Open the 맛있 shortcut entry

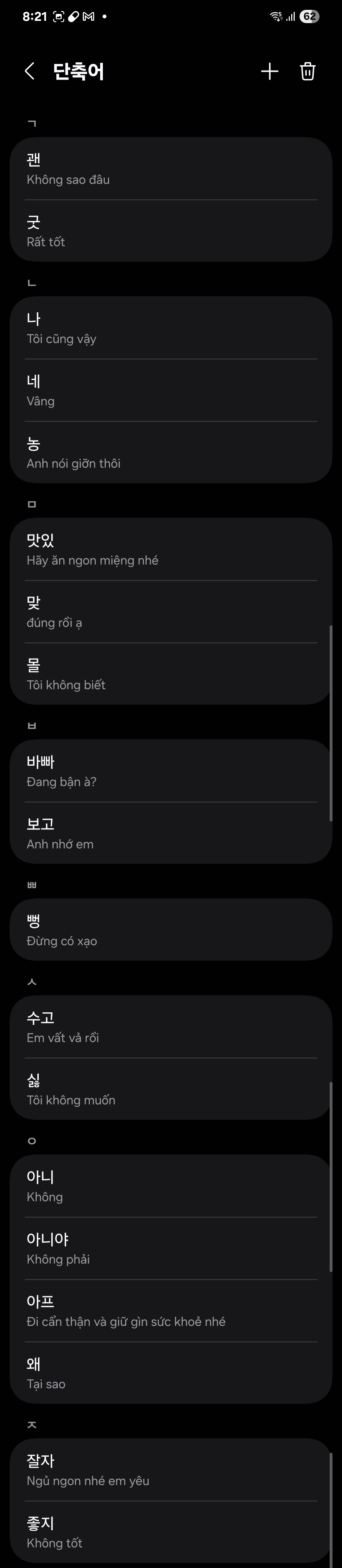171,550
